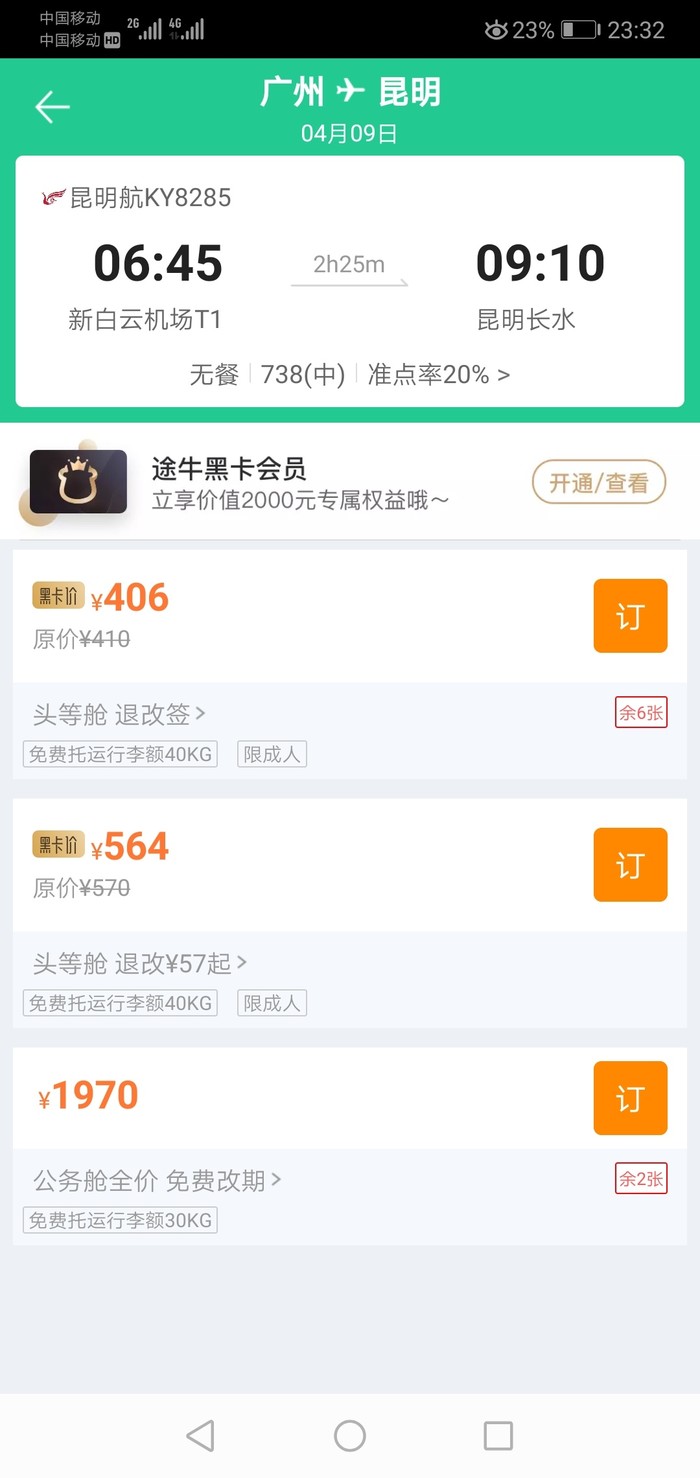View 公务舱全价 免费改期 change policy
This screenshot has height=1478, width=700.
click(x=157, y=1180)
